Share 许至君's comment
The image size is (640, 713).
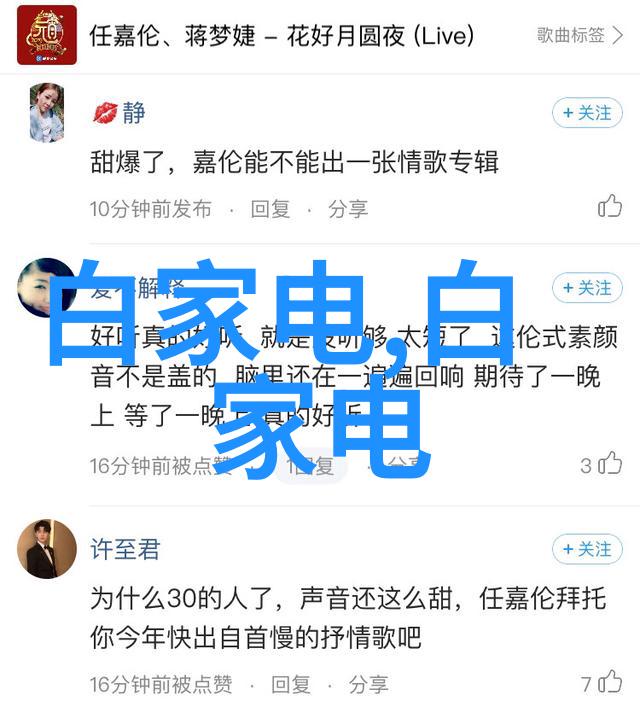click(x=368, y=684)
